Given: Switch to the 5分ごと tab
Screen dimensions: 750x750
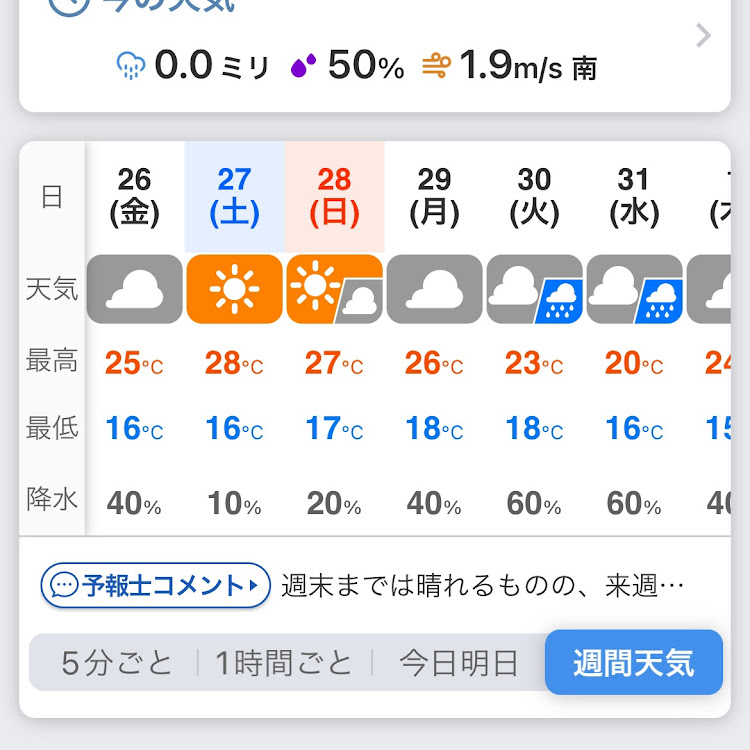Looking at the screenshot, I should [116, 663].
